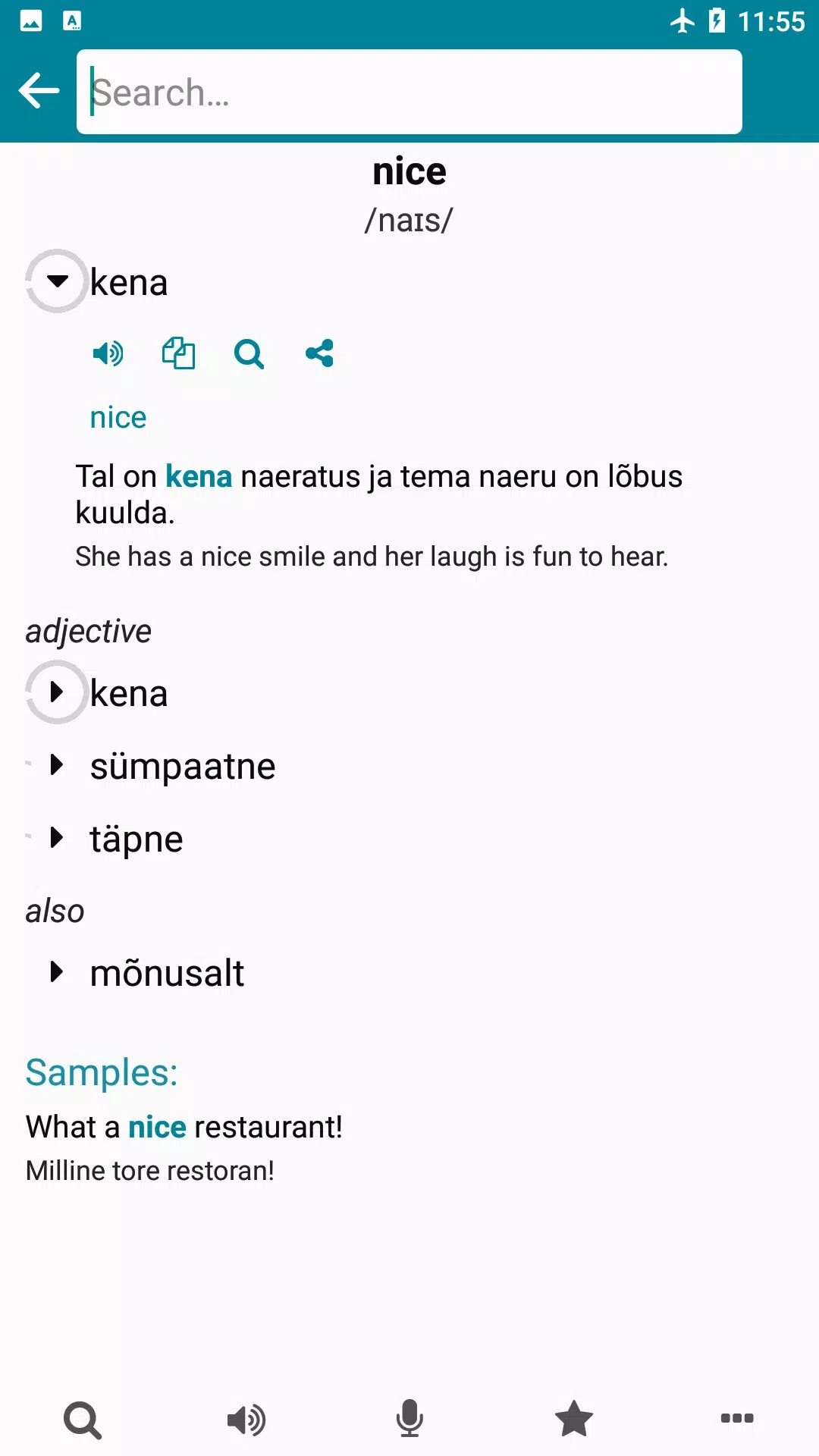Share the kena translation
Viewport: 819px width, 1456px height.
(319, 353)
